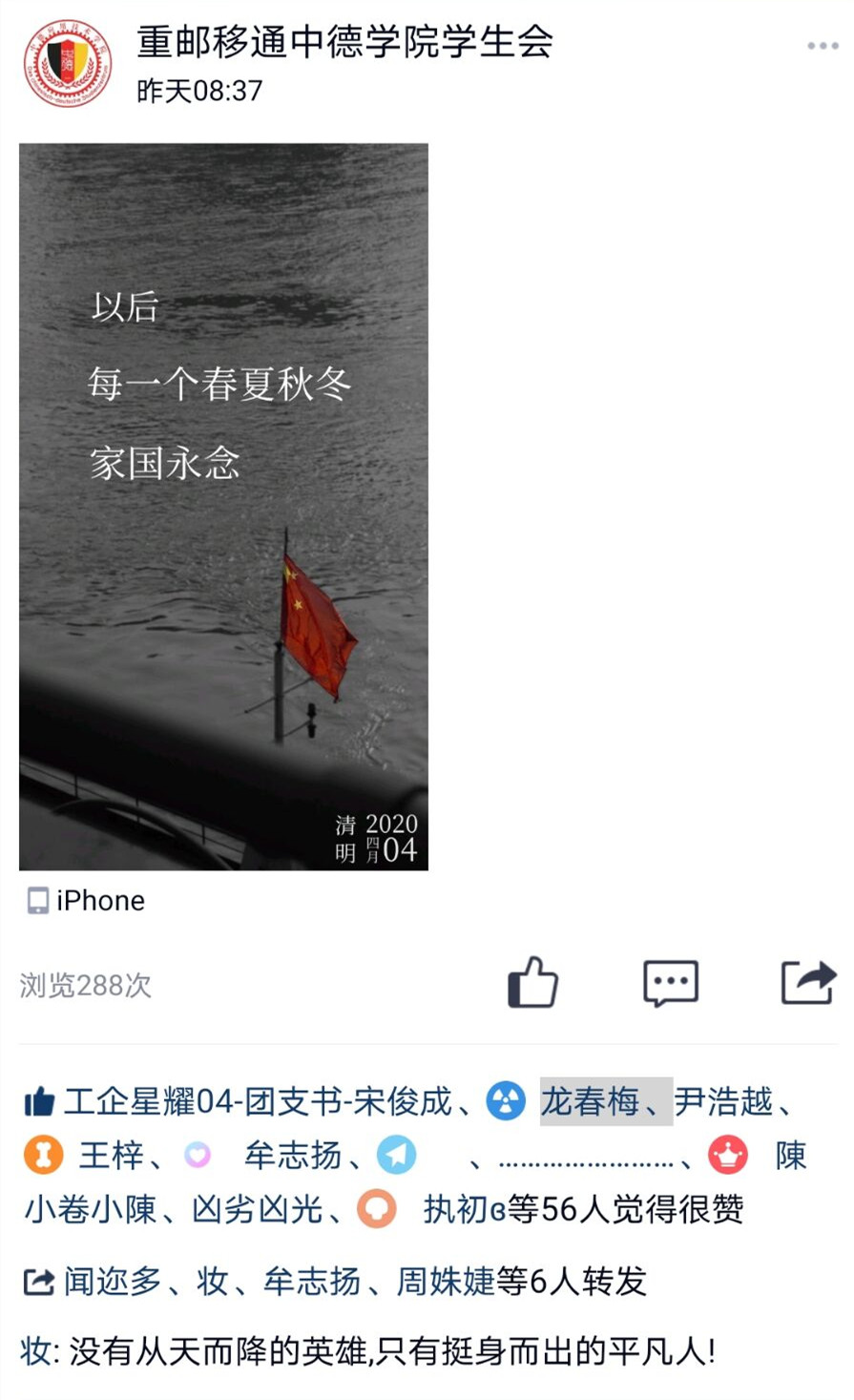This screenshot has height=1400, width=854.
Task: Comment on this post
Action: [x=671, y=983]
